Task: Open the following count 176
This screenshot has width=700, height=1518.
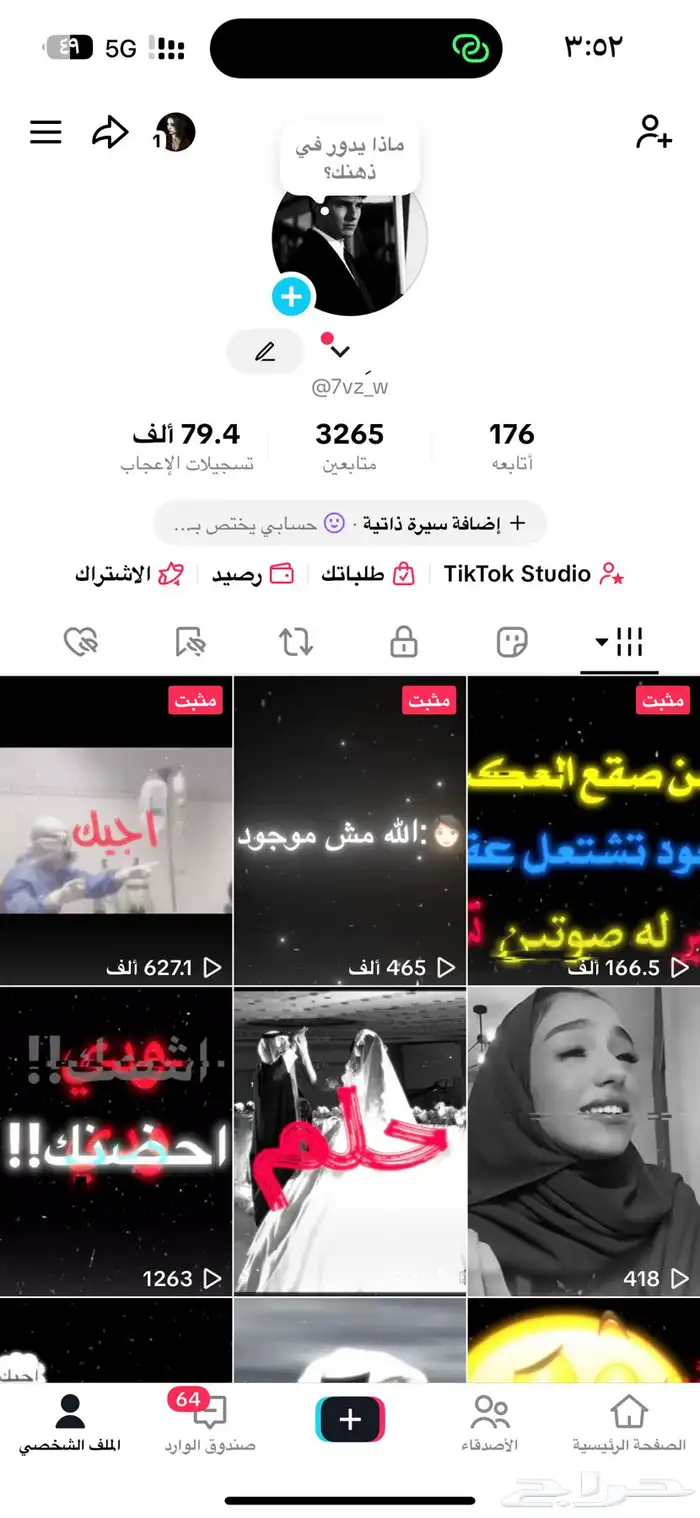Action: point(512,445)
